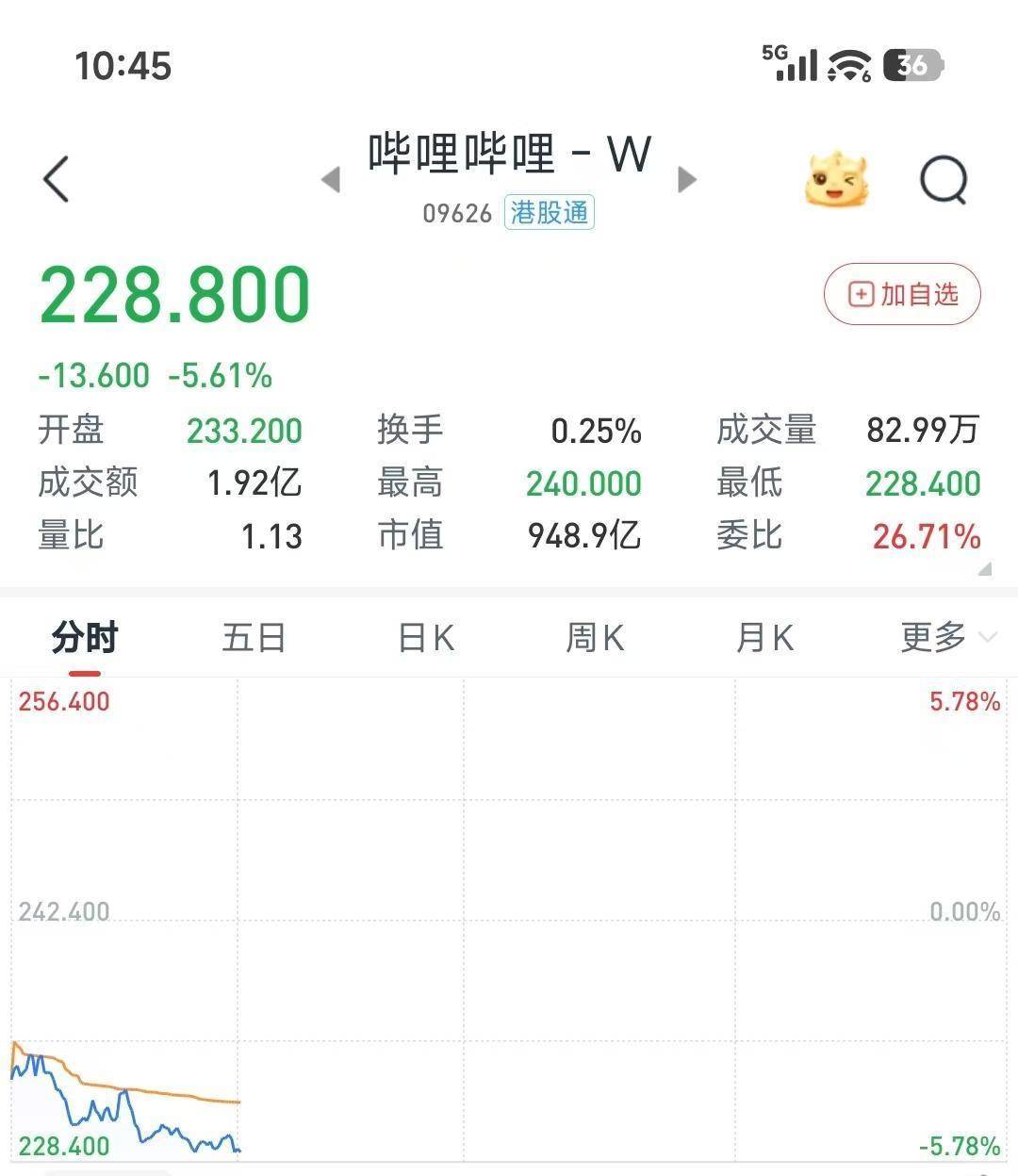Expand the 更多 chart options dropdown

click(946, 638)
